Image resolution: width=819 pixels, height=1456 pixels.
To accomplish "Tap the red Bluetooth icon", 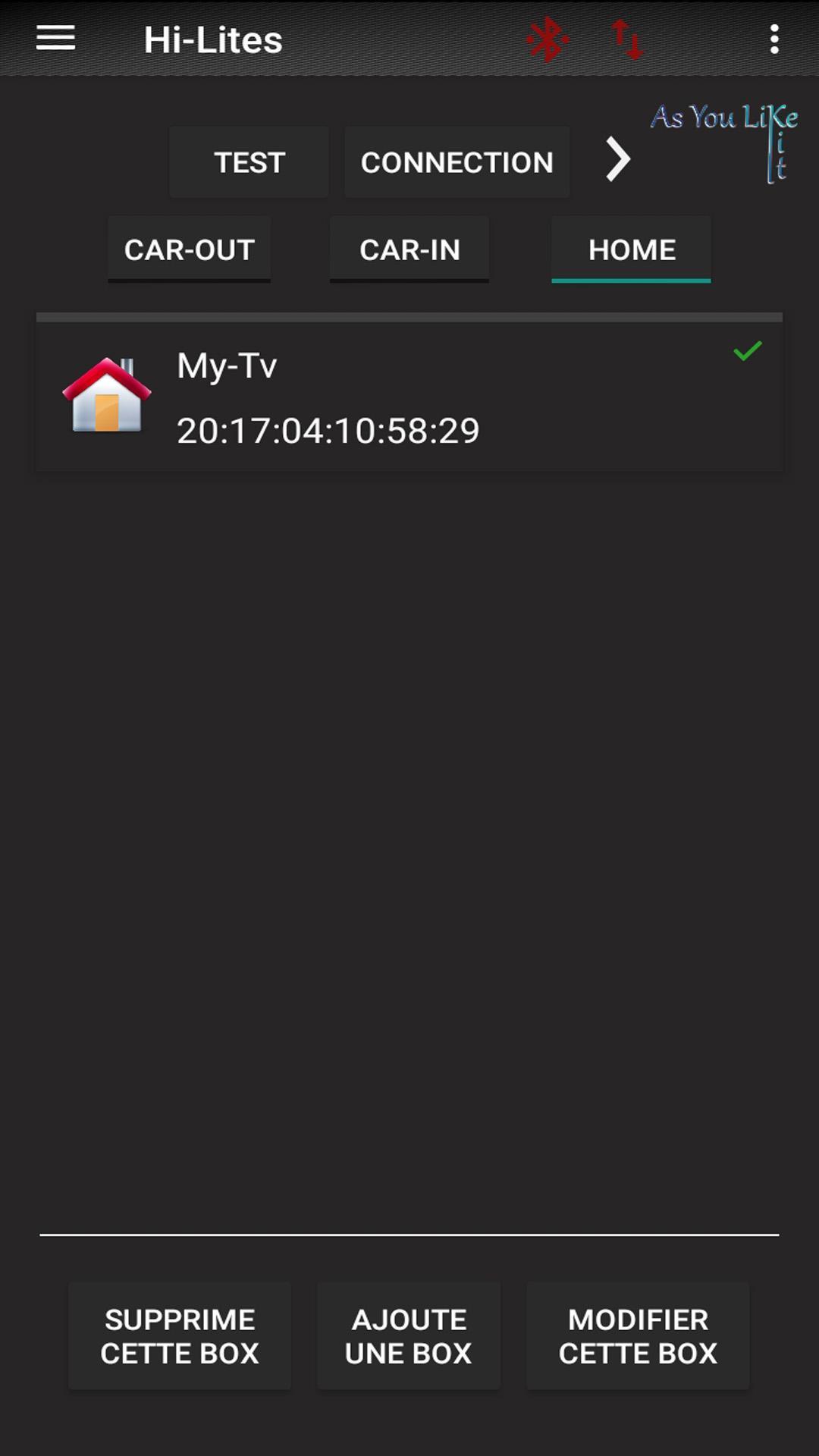I will [547, 39].
